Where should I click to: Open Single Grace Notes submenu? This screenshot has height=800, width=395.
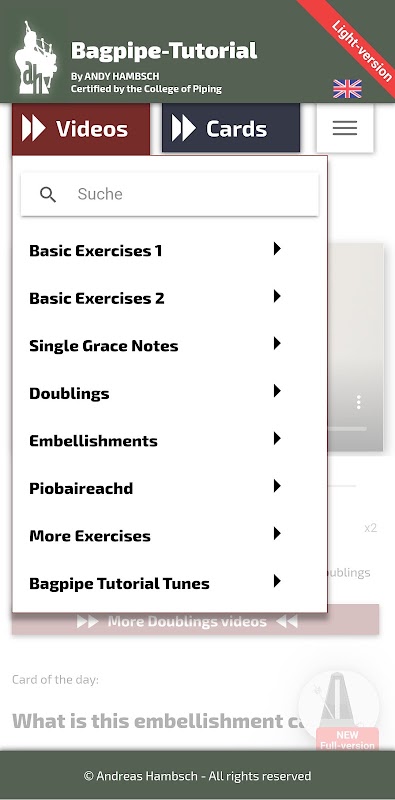(170, 345)
